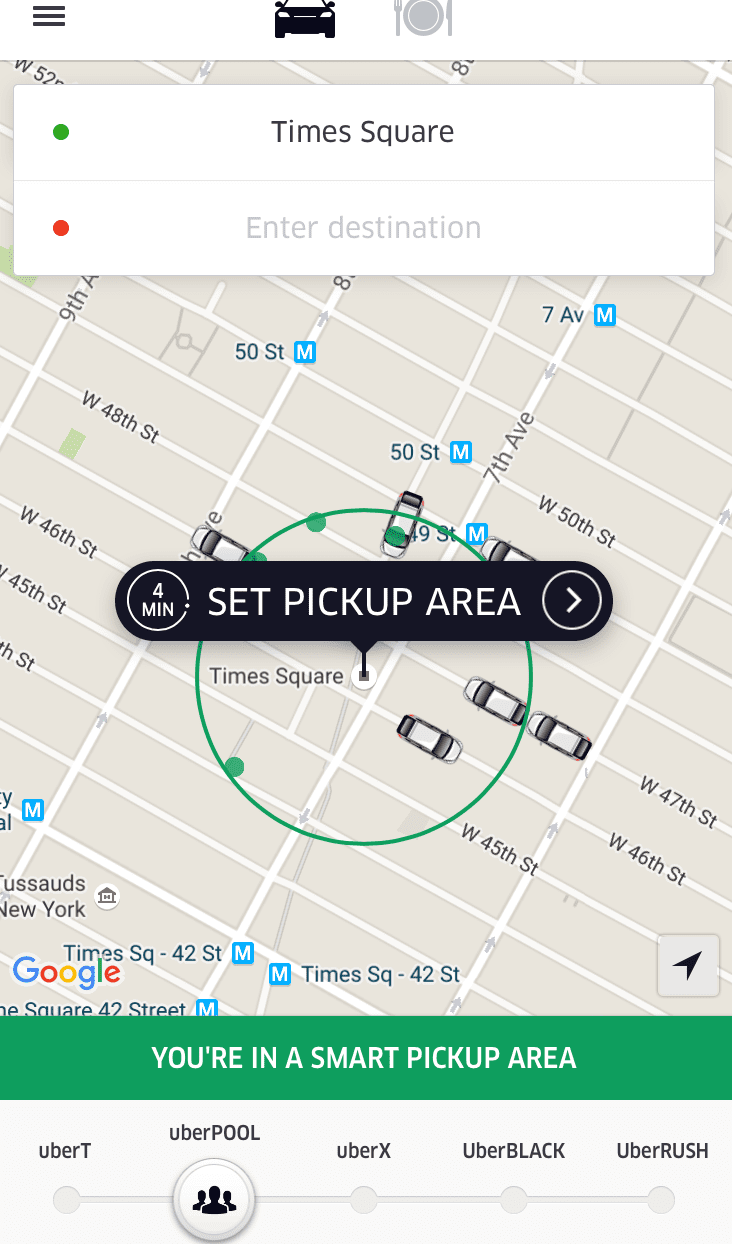Open the navigation drawer menu

pos(48,17)
